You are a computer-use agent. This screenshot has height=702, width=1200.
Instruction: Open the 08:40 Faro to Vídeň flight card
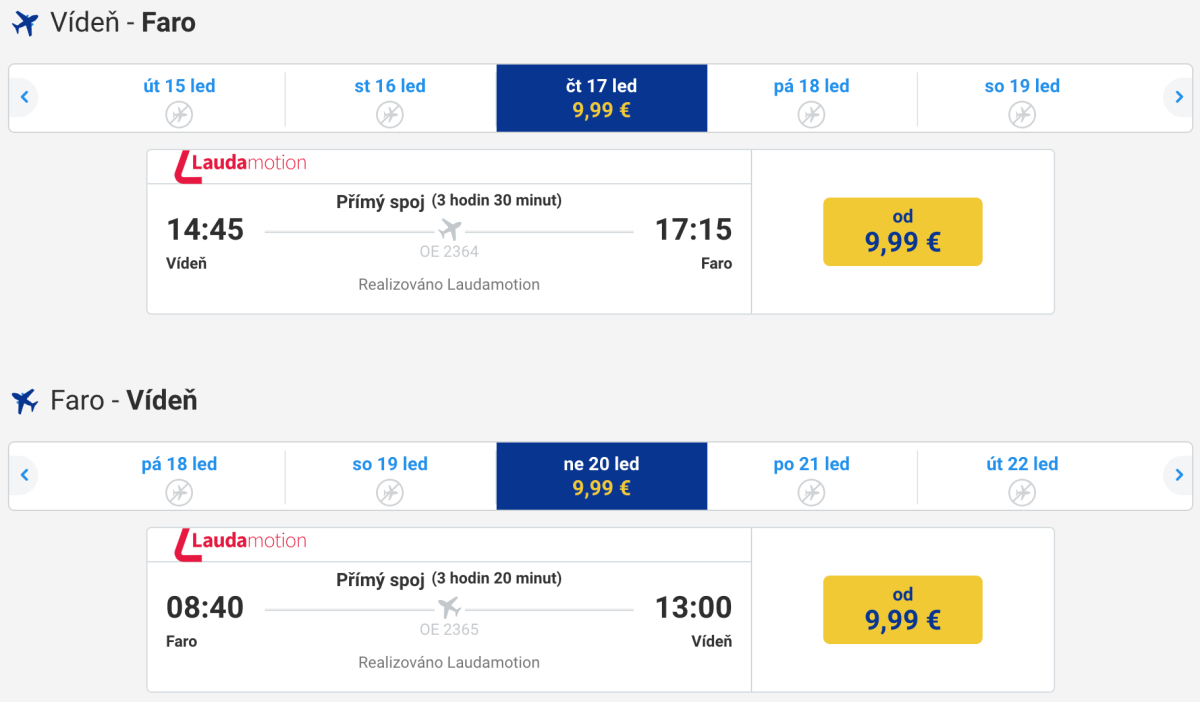tap(449, 618)
